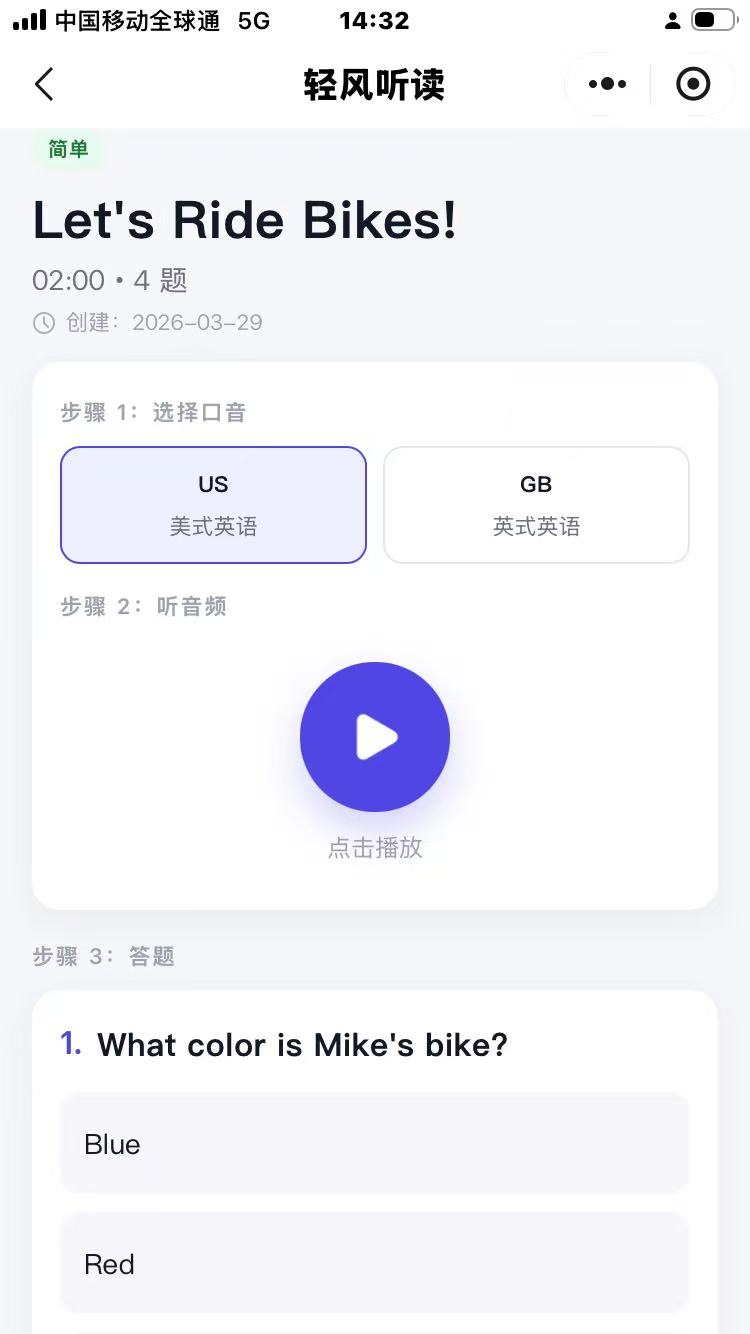
Task: Choose the answer option Blue
Action: pyautogui.click(x=374, y=1143)
